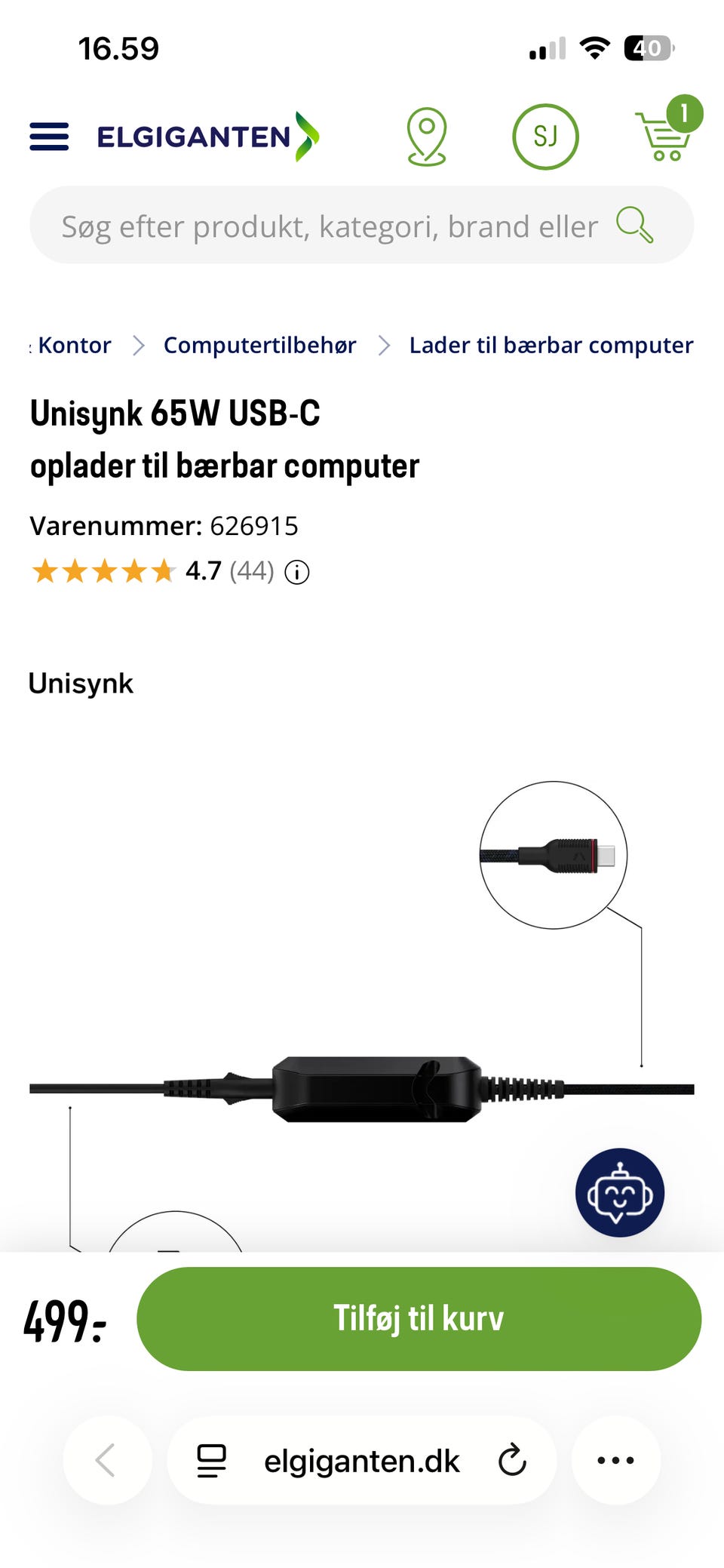Open the browser's three-dot menu

tap(615, 1460)
